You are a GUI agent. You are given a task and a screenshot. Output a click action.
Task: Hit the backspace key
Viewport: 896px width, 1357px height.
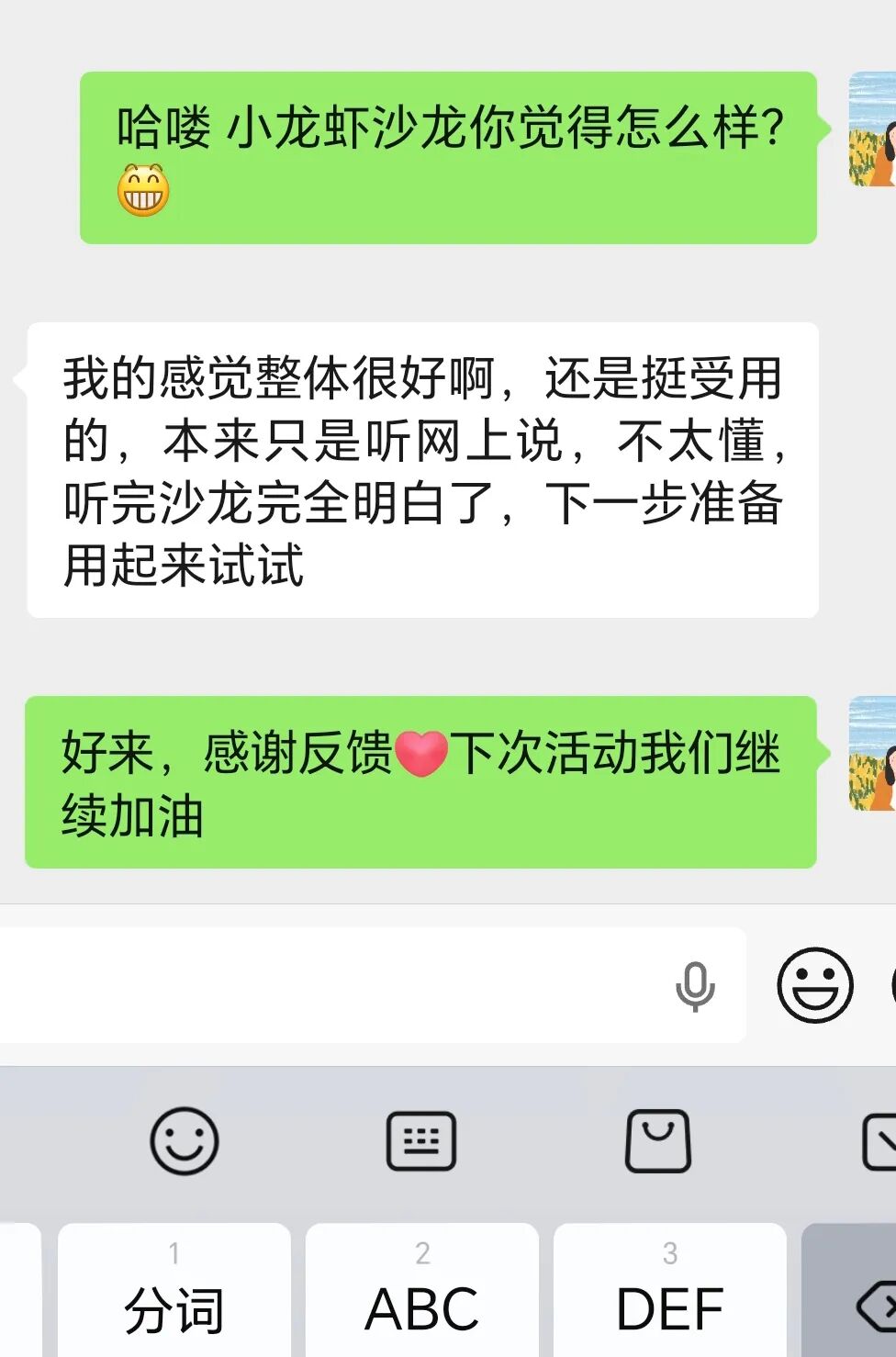[849, 1290]
